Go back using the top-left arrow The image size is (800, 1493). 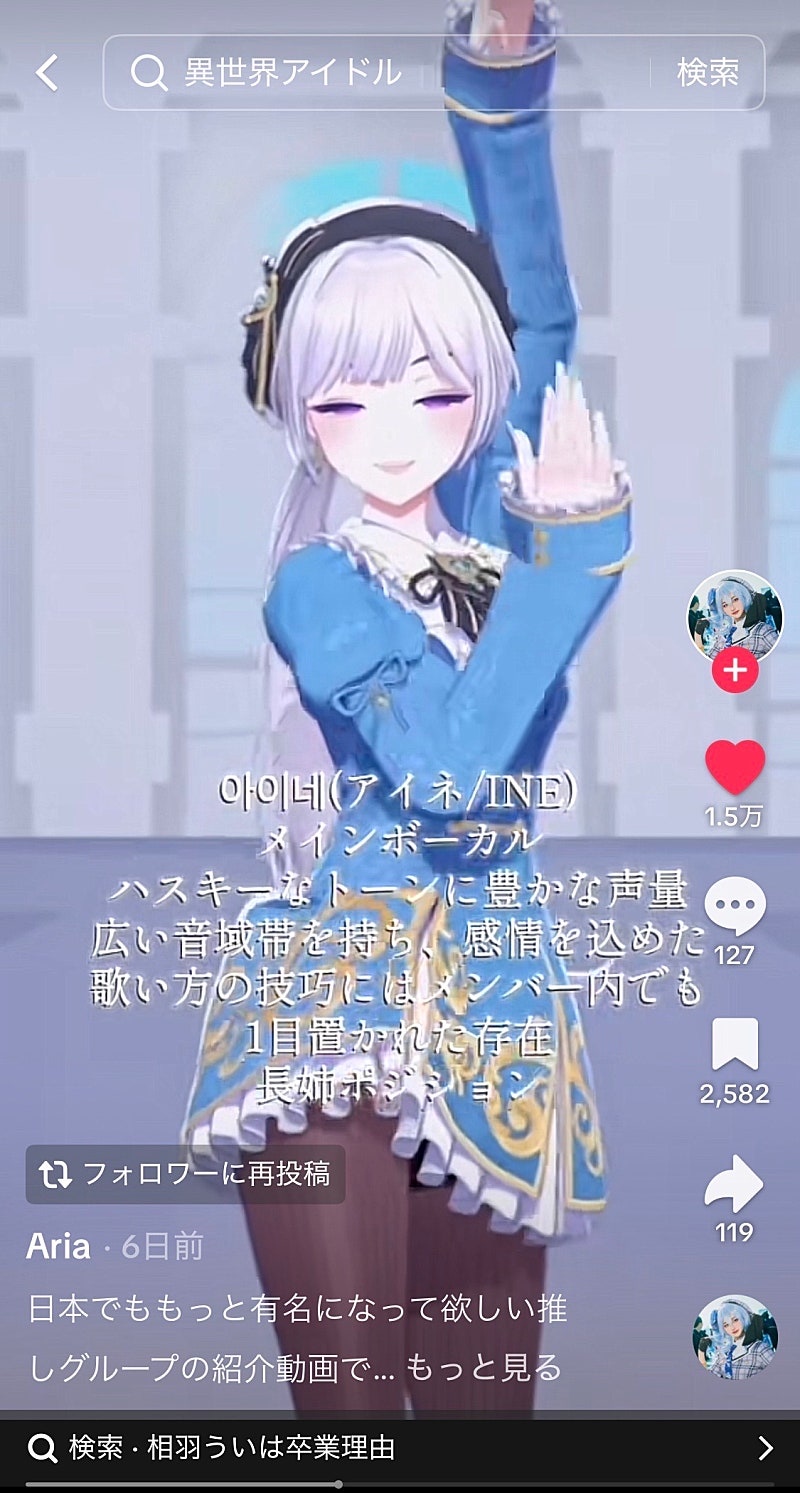click(x=47, y=72)
